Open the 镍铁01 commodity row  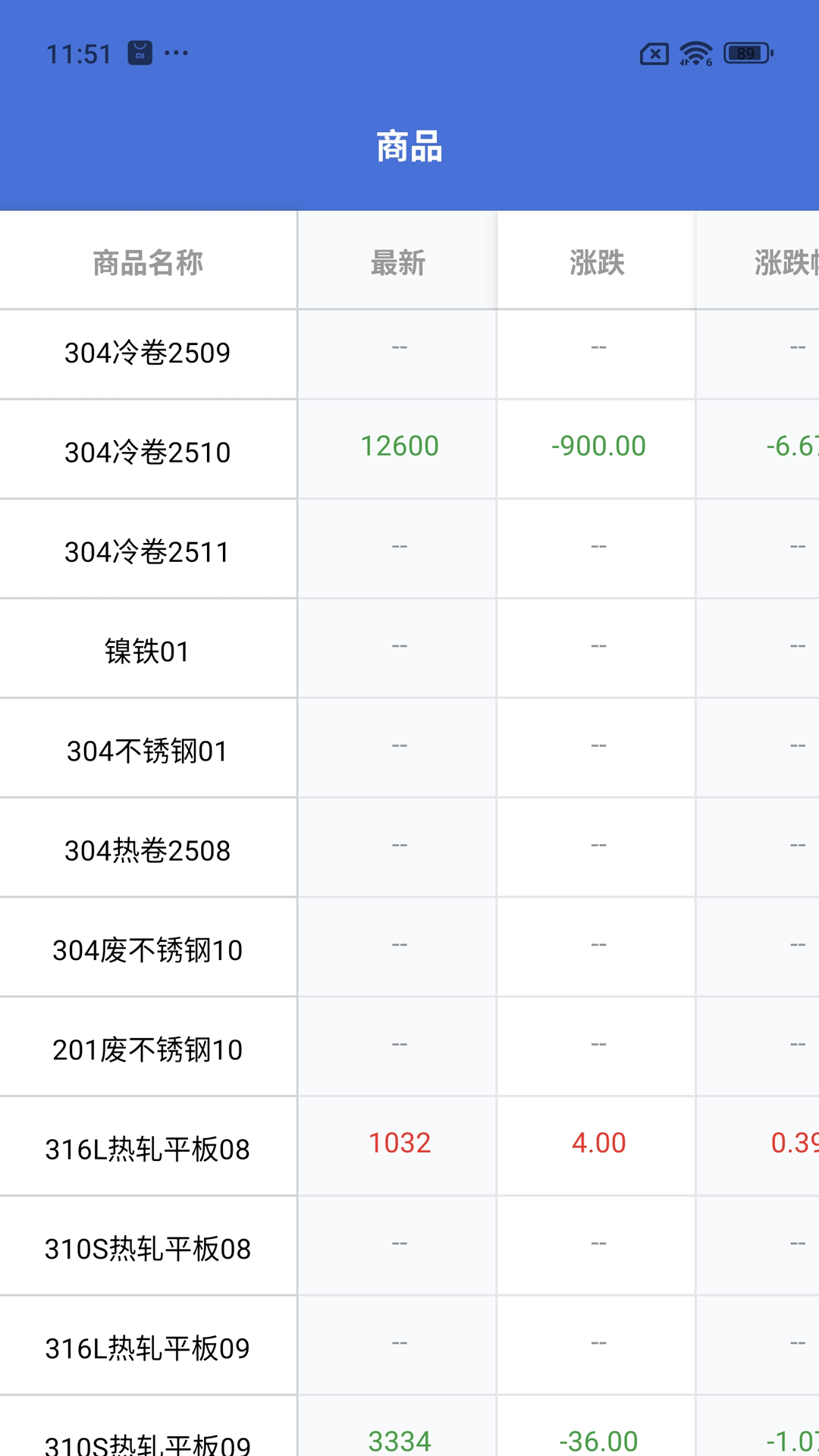pos(147,648)
